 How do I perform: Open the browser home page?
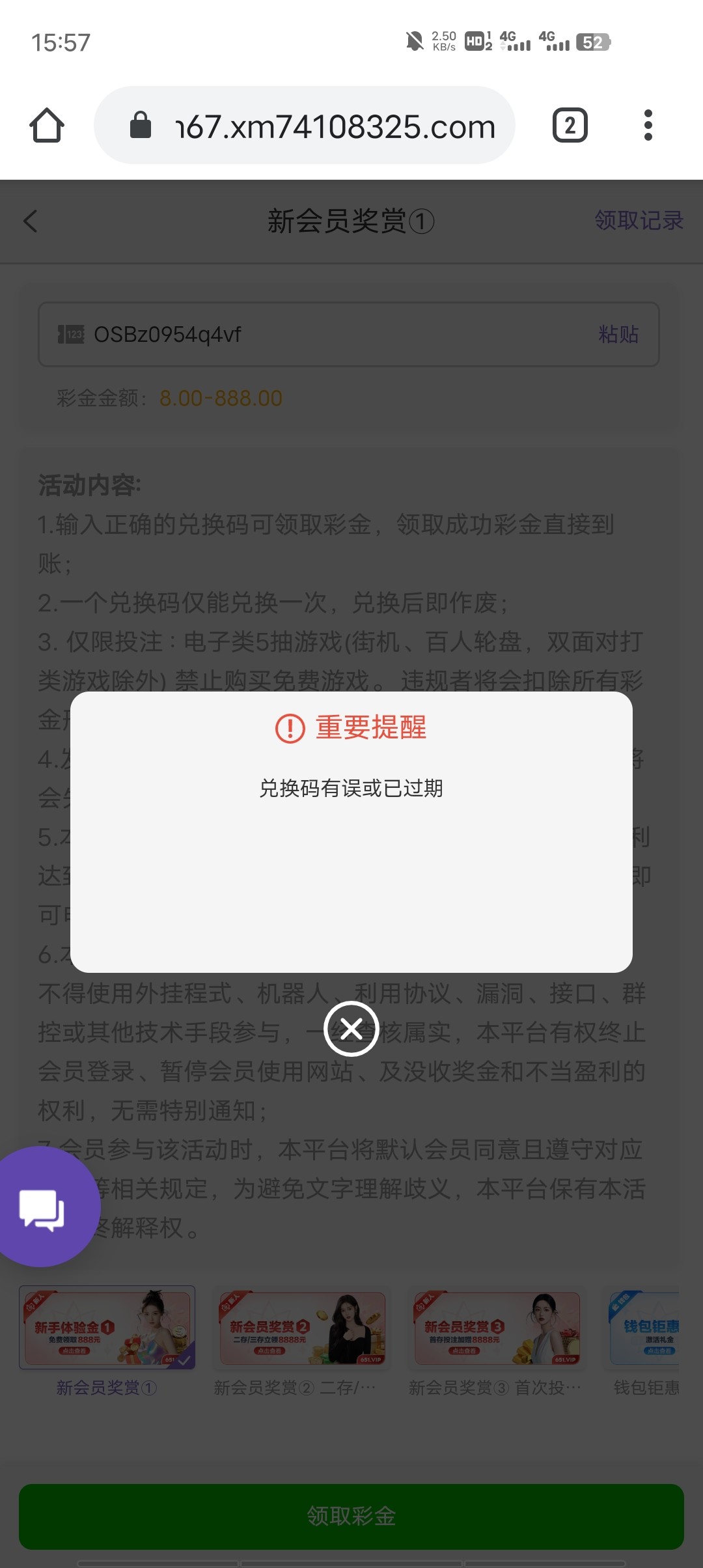click(47, 125)
